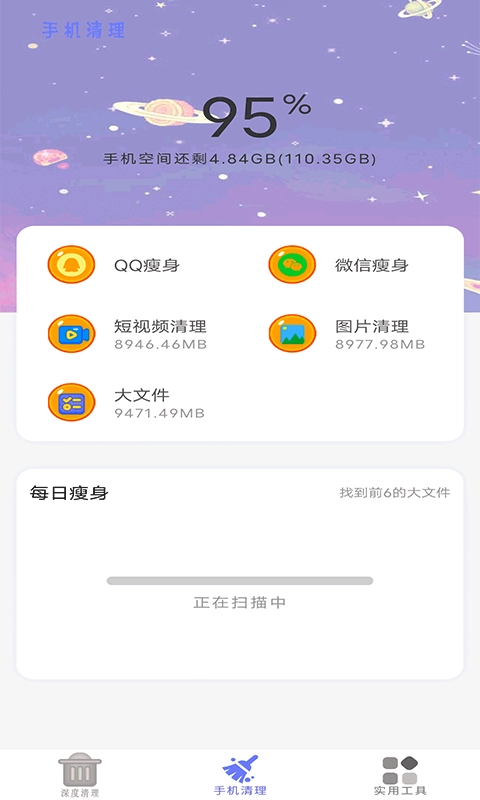Open 短视频清理 option
The height and width of the screenshot is (800, 480).
pos(128,334)
